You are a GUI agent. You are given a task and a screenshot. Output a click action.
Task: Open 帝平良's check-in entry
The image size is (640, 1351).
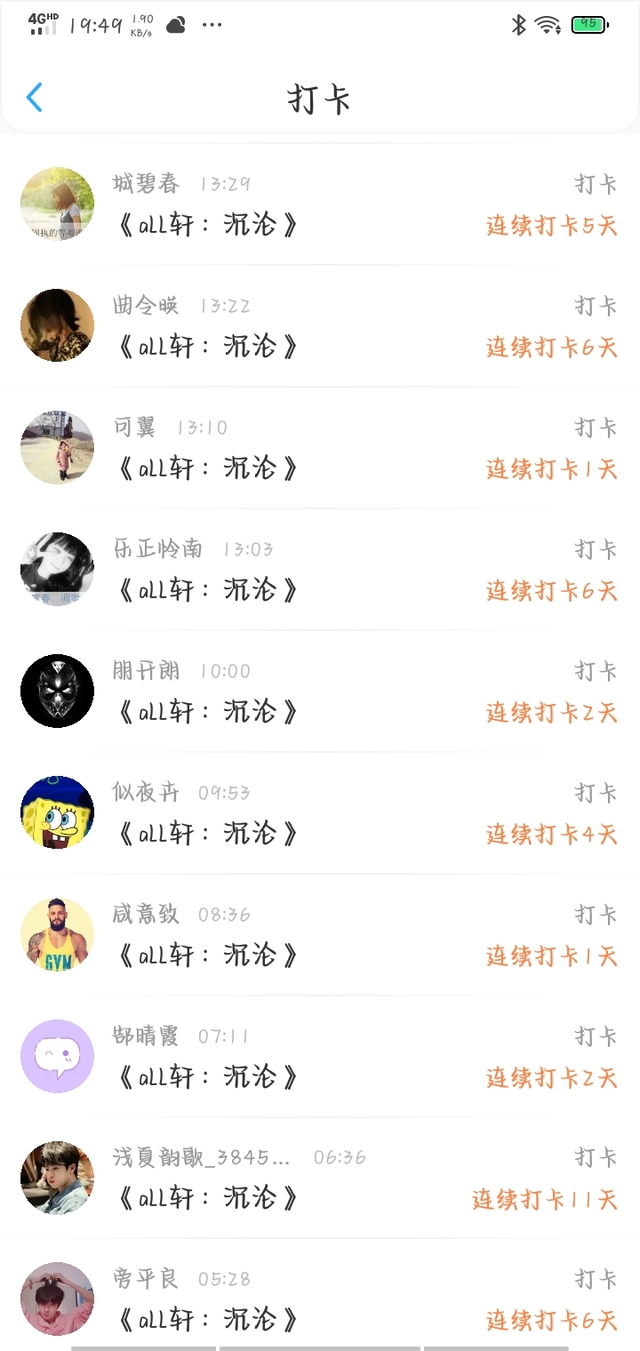coord(320,1295)
